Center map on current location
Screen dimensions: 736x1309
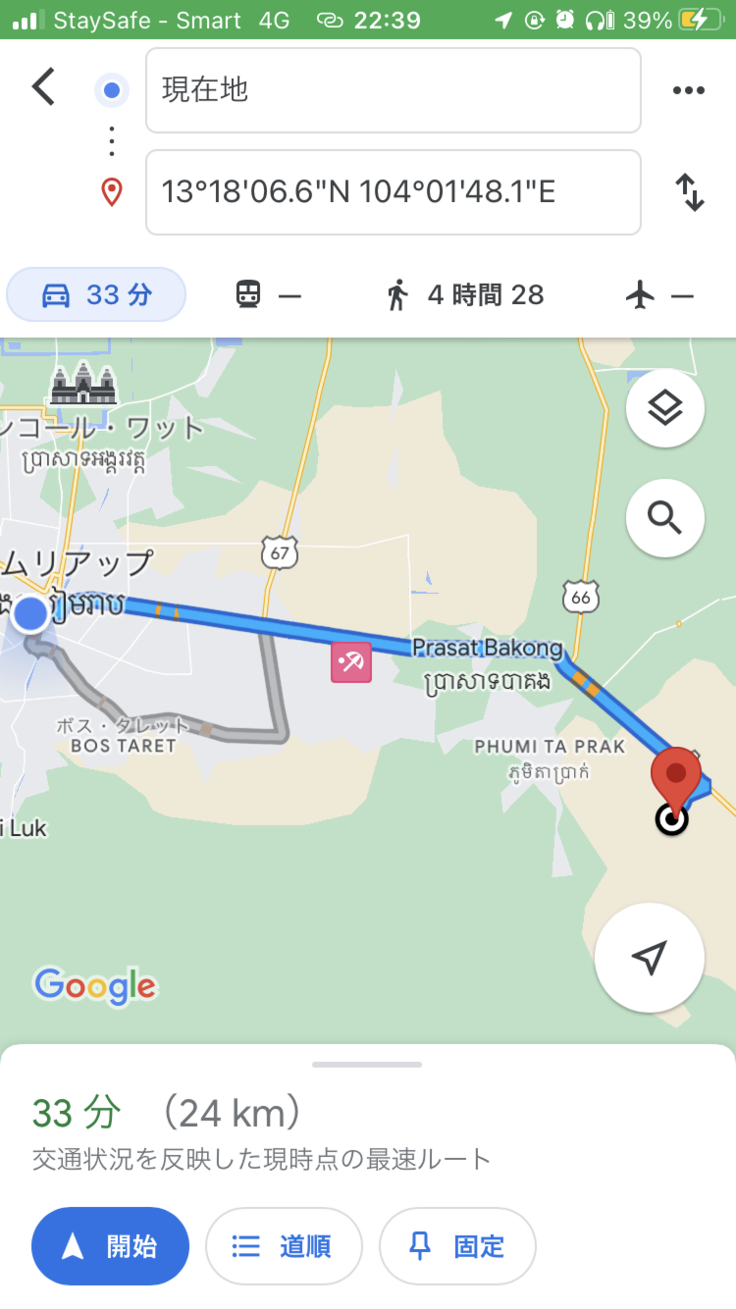click(649, 958)
